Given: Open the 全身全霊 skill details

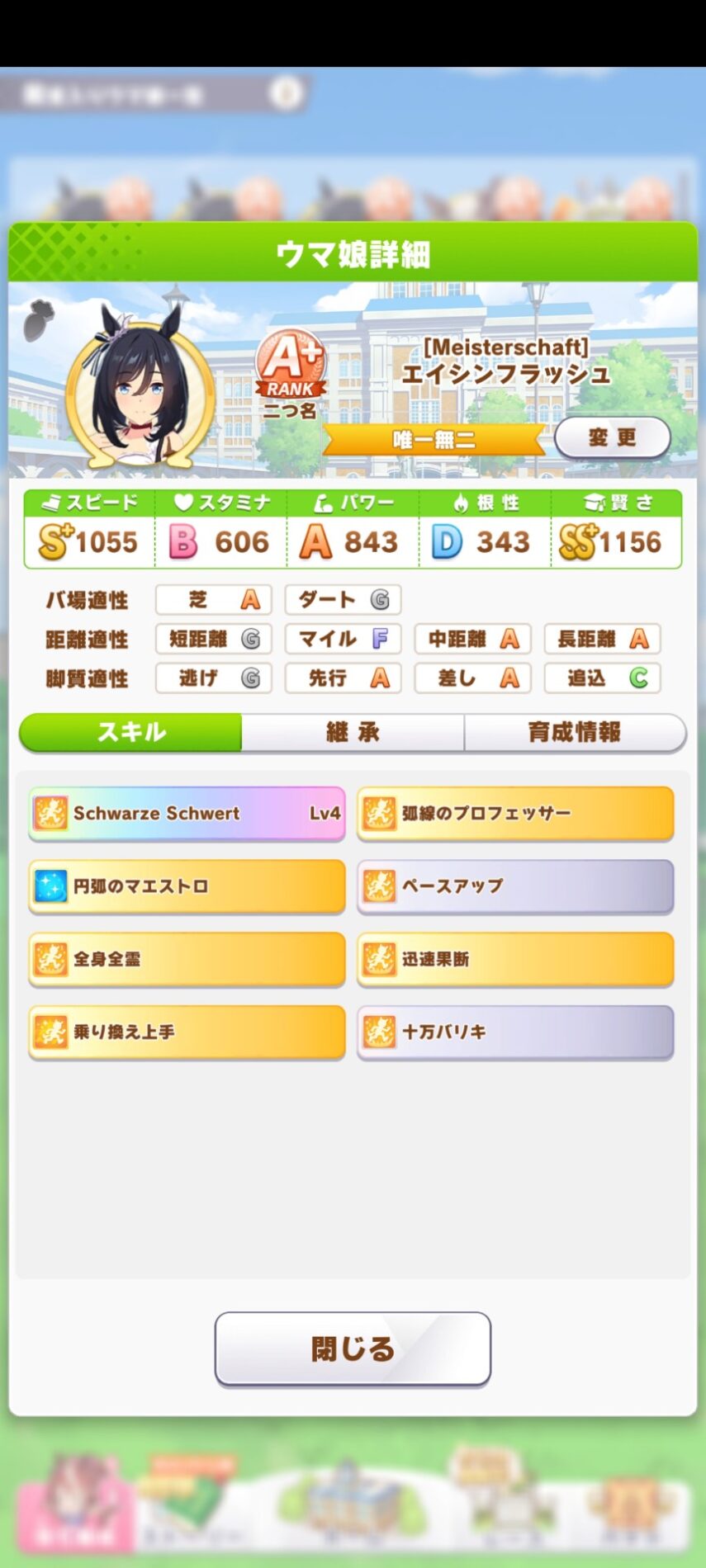Looking at the screenshot, I should point(187,959).
